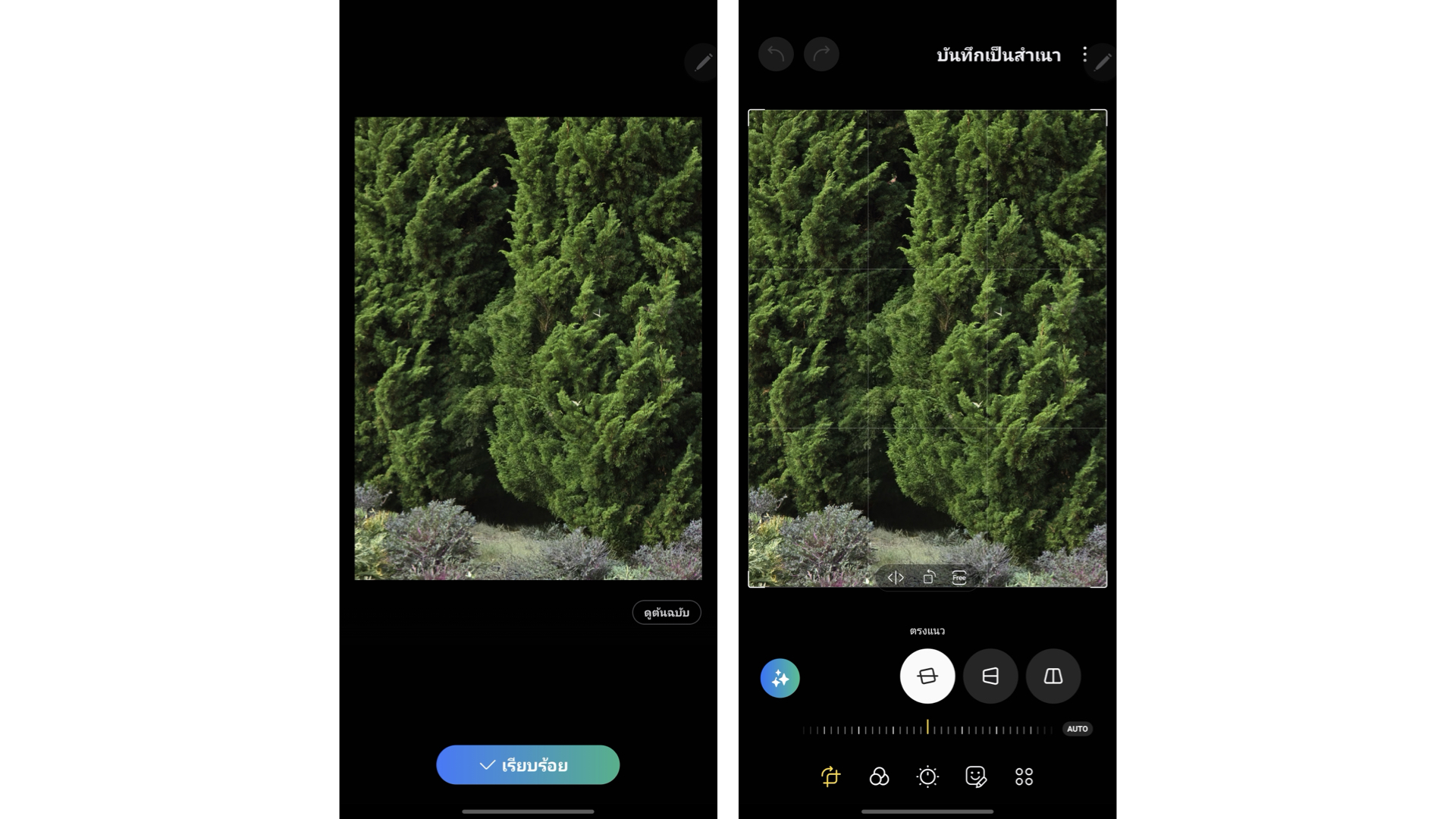
Task: Tap the เรียบร้อย done button
Action: [x=528, y=764]
